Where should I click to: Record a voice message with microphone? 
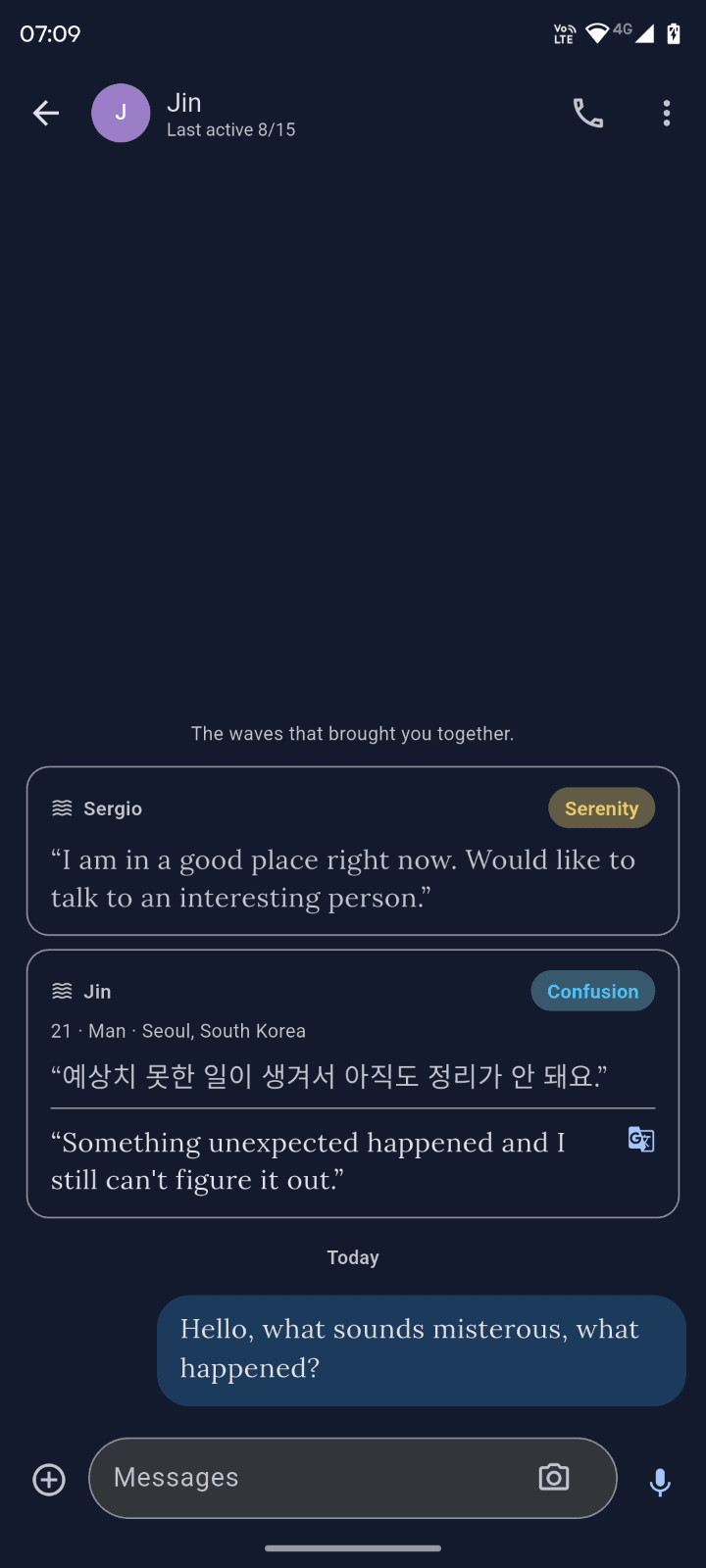(661, 1482)
